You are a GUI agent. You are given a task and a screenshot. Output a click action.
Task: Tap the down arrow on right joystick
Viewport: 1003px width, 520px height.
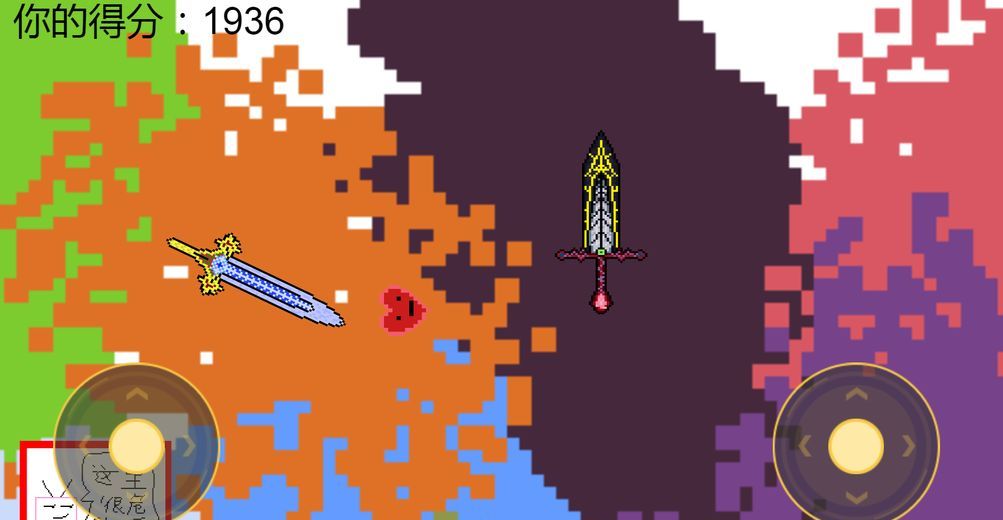pos(856,497)
